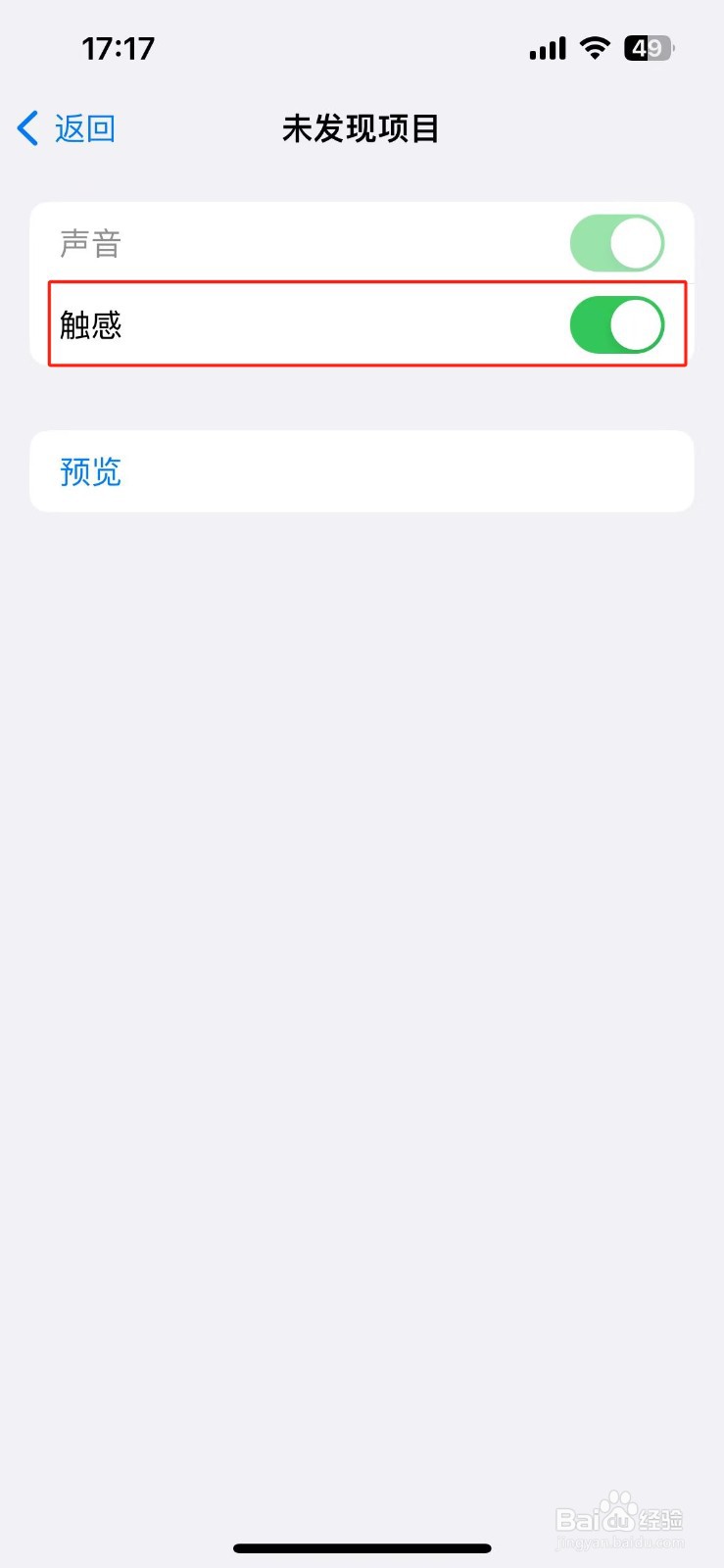Open 预览 to preview the alert
Image resolution: width=724 pixels, height=1568 pixels.
coord(90,471)
